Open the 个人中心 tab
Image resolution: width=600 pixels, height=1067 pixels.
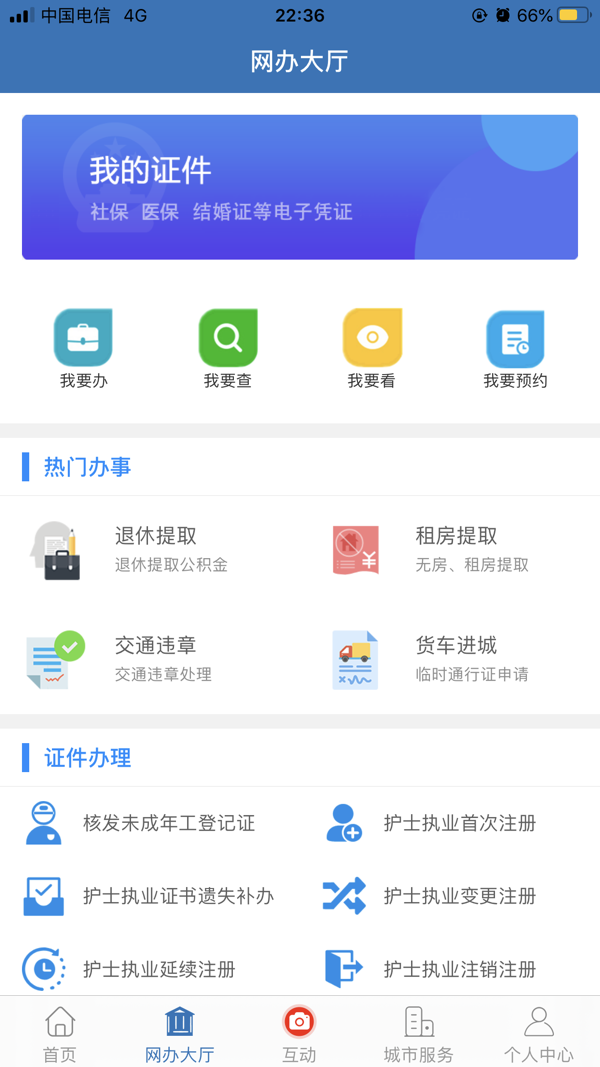tap(539, 1034)
